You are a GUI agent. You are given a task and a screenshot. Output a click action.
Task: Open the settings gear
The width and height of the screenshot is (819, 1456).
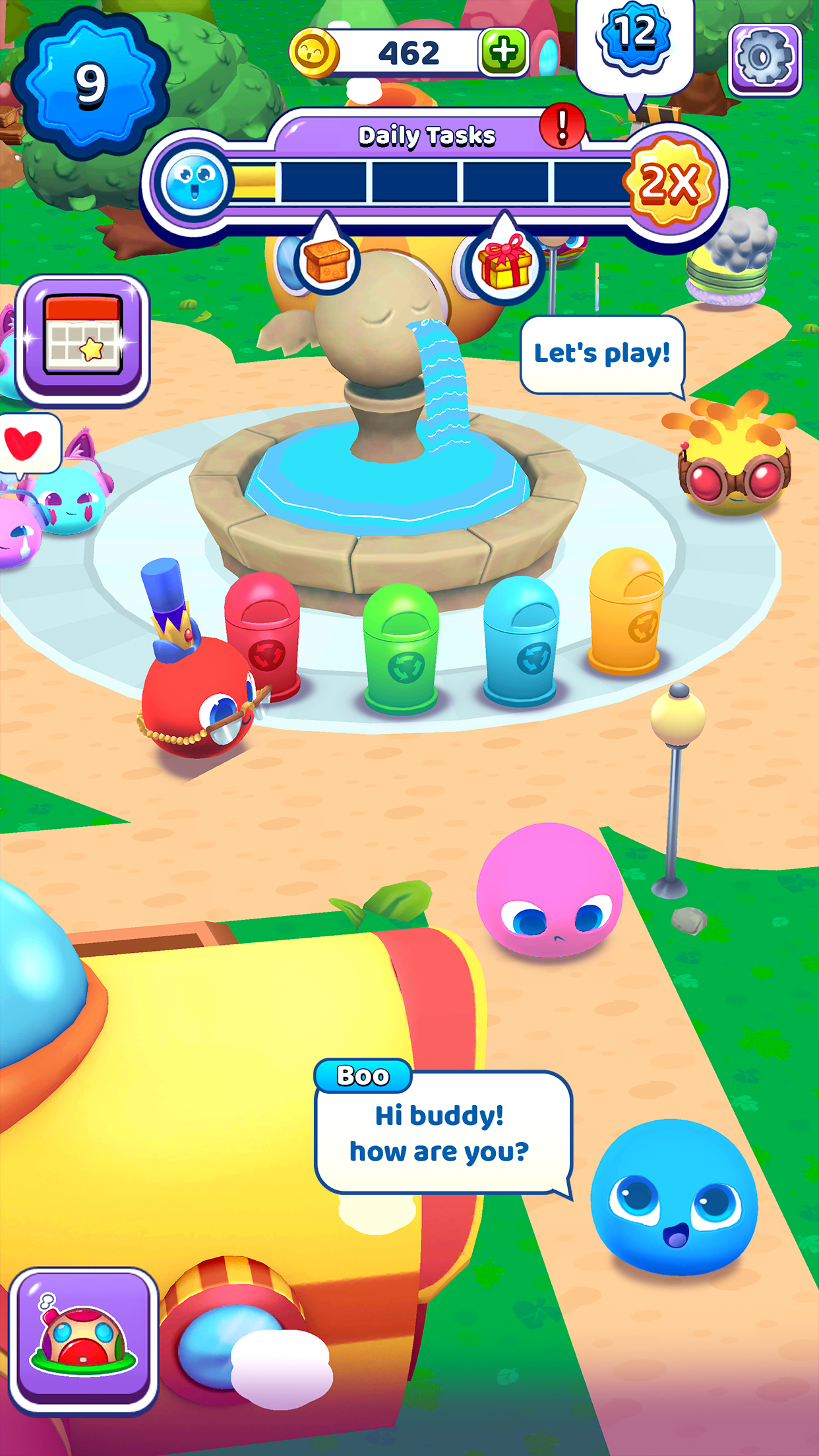click(x=764, y=60)
